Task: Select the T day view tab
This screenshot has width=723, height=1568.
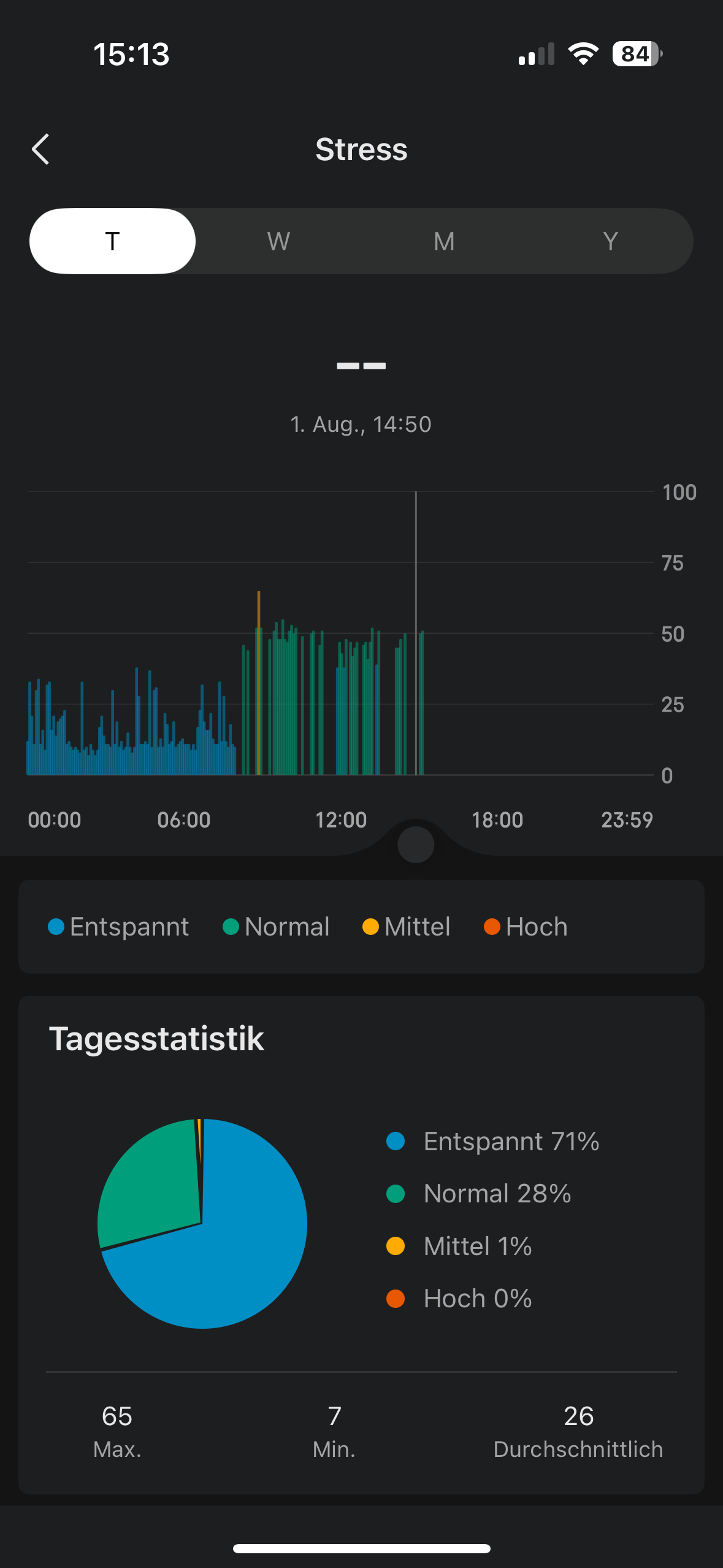Action: pyautogui.click(x=113, y=241)
